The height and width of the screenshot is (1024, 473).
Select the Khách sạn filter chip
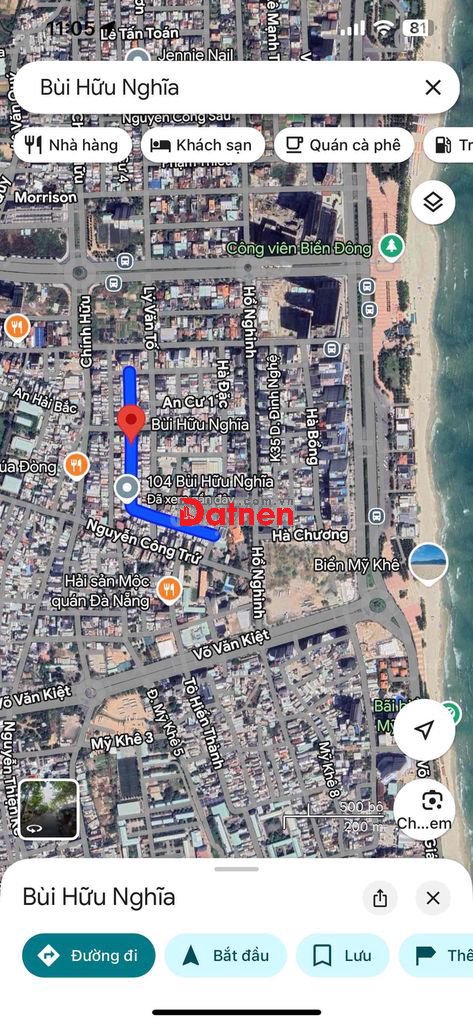coord(202,145)
